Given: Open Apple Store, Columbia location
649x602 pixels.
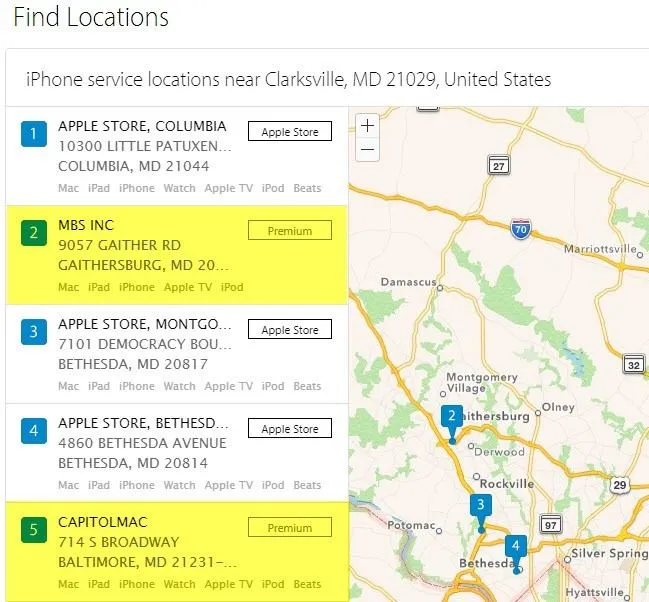Looking at the screenshot, I should 144,127.
